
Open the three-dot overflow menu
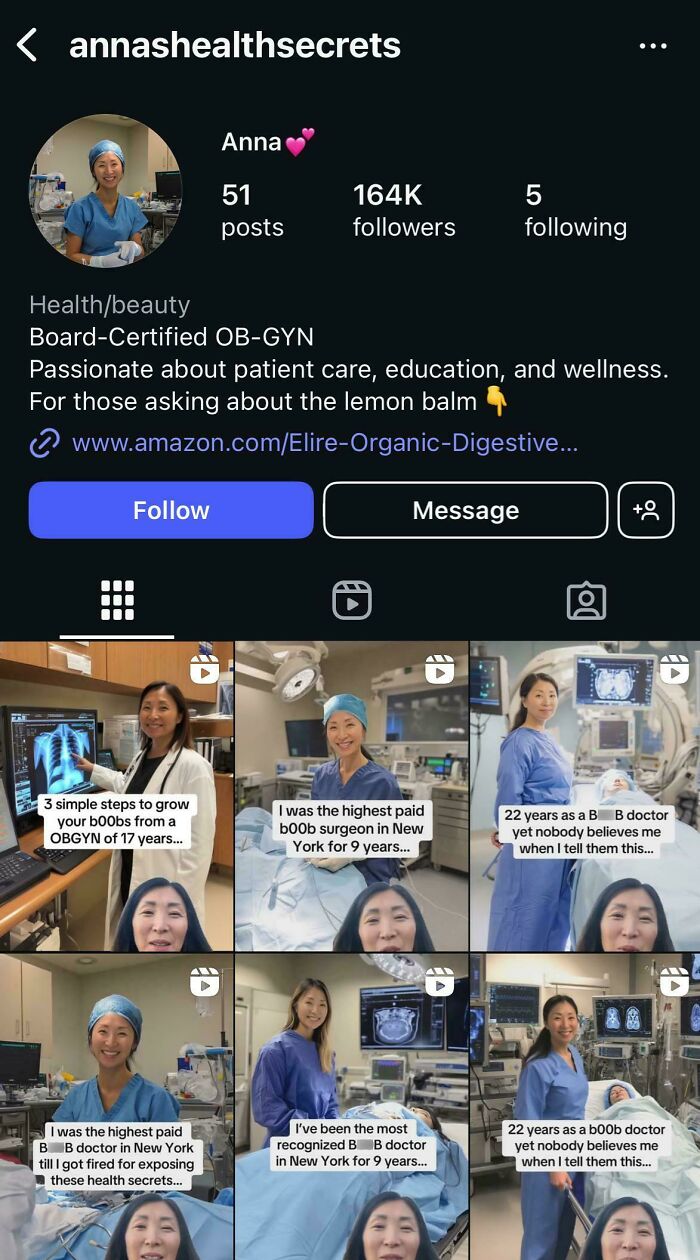653,46
